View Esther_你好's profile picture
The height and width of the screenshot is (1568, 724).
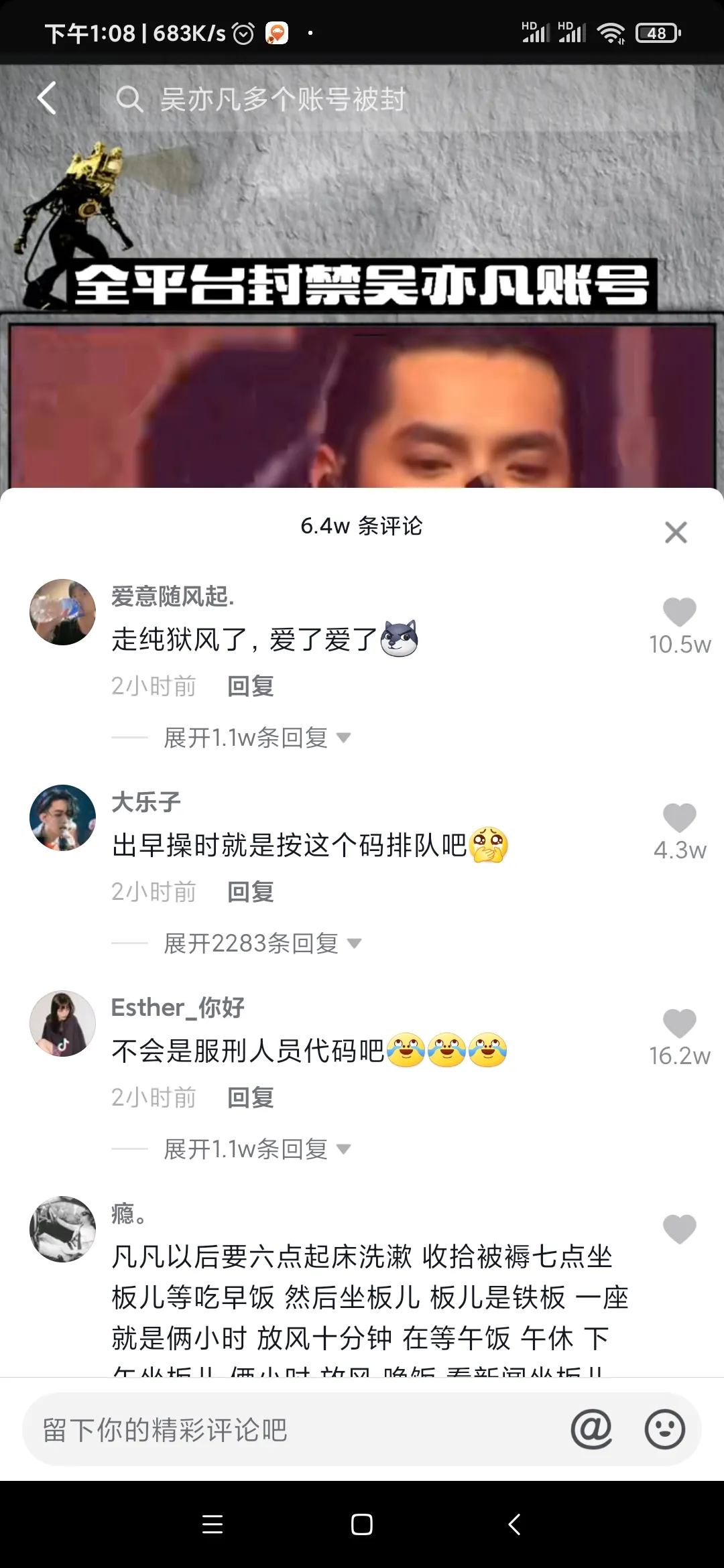pos(63,1024)
